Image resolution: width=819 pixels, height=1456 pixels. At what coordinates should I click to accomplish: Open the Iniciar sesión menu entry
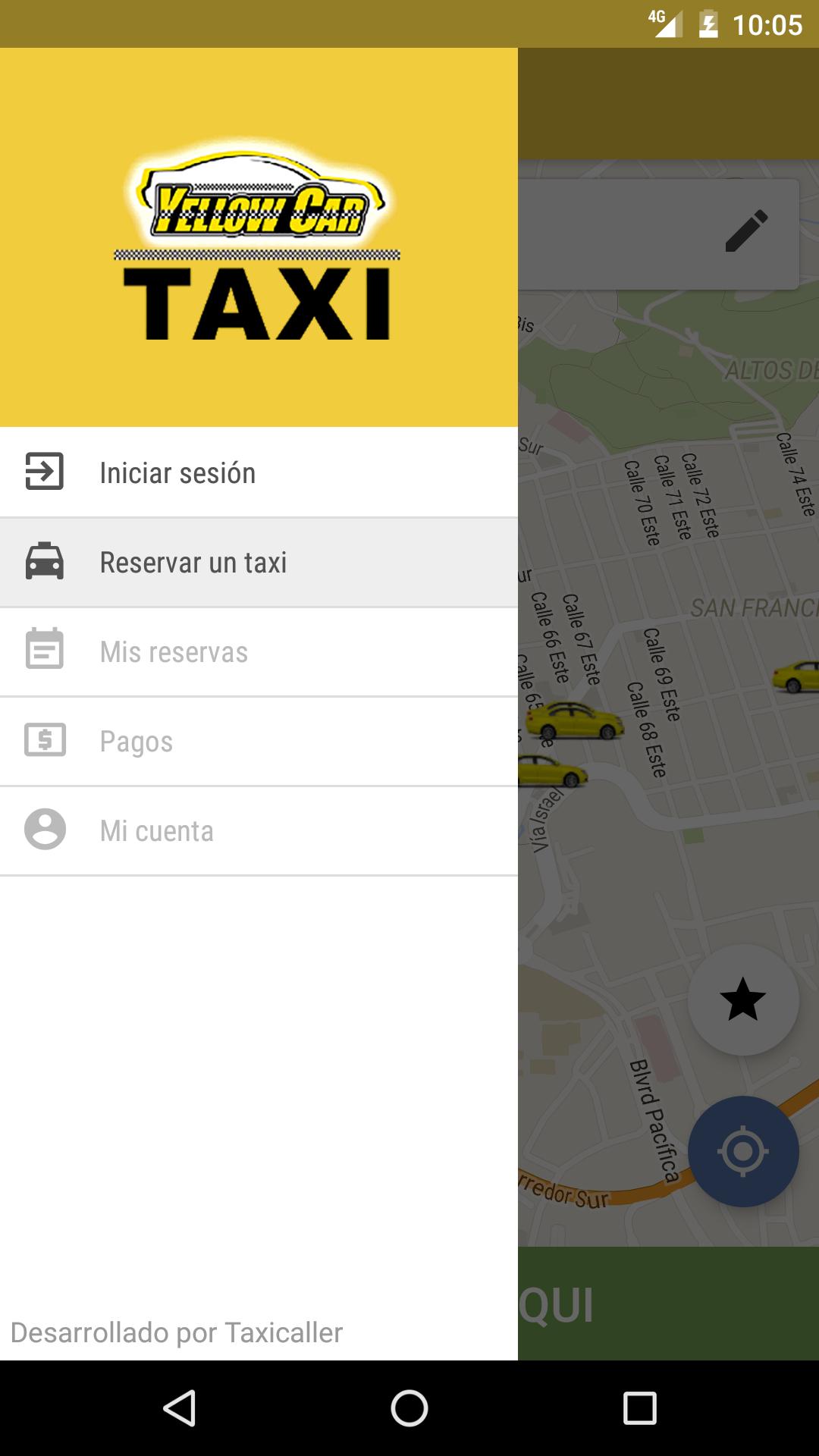click(x=177, y=472)
